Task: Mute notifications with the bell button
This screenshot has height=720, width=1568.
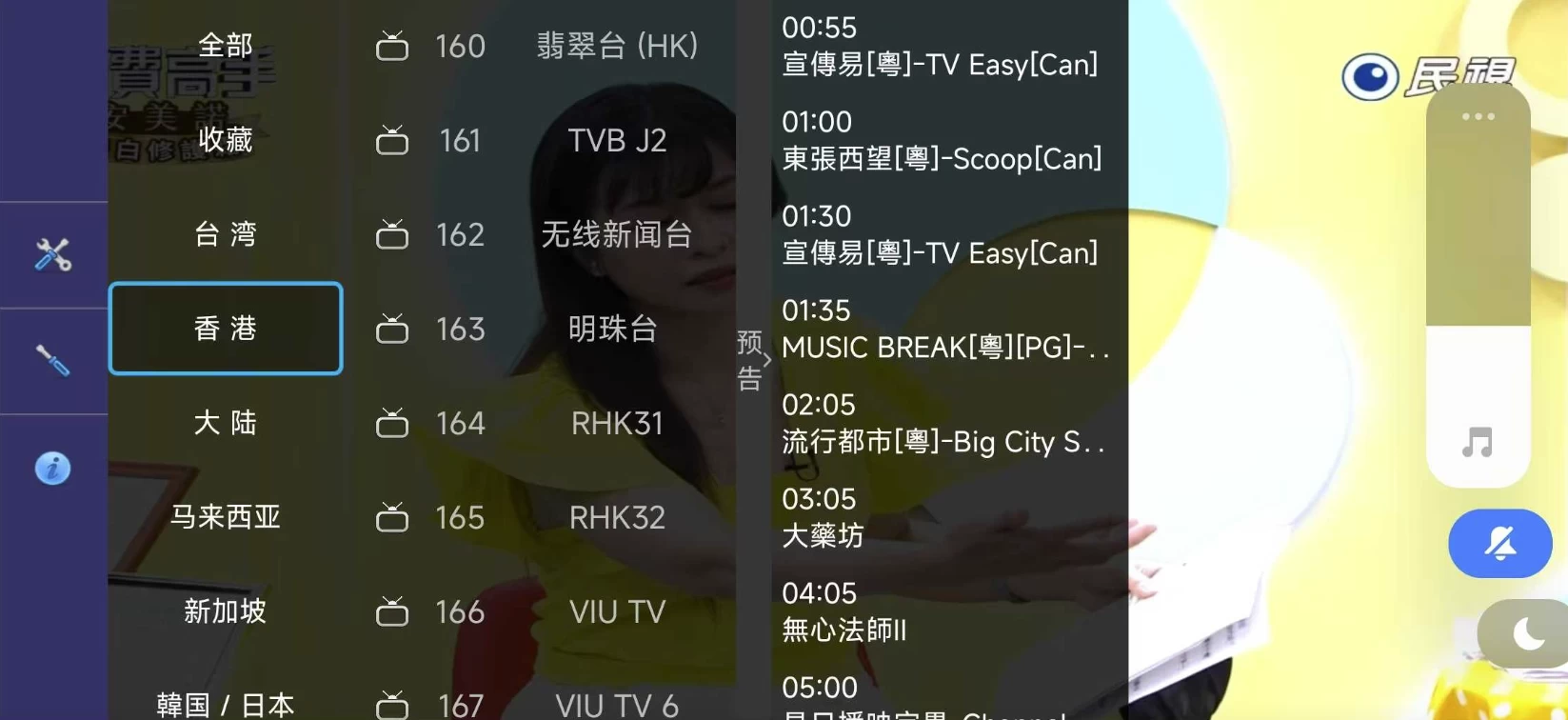Action: click(1499, 544)
